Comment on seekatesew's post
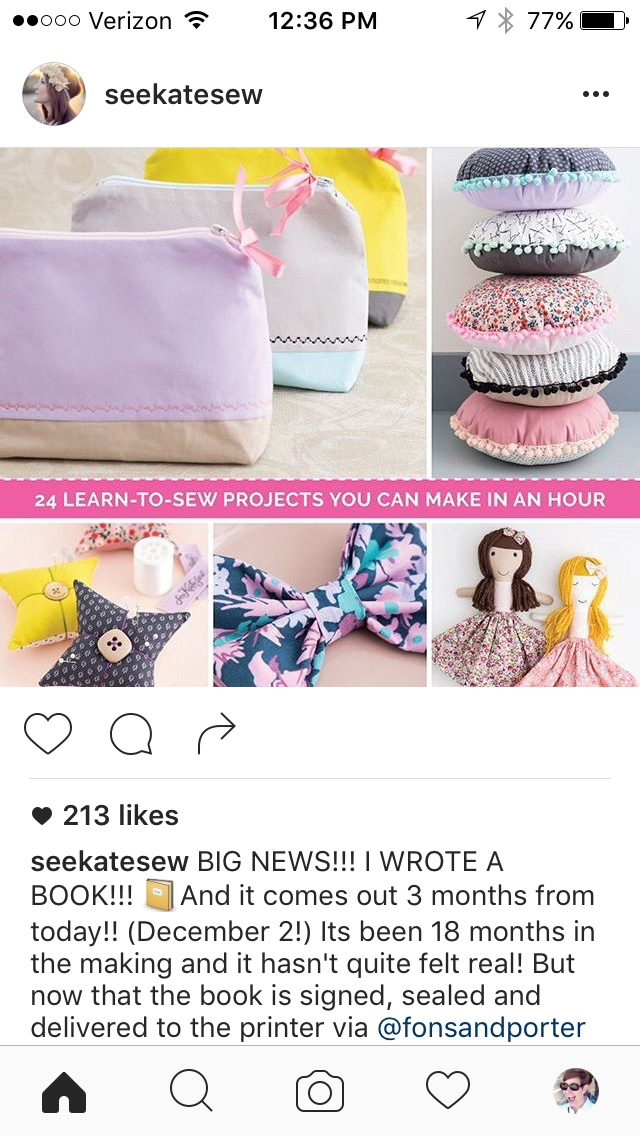The image size is (640, 1136). pyautogui.click(x=131, y=735)
